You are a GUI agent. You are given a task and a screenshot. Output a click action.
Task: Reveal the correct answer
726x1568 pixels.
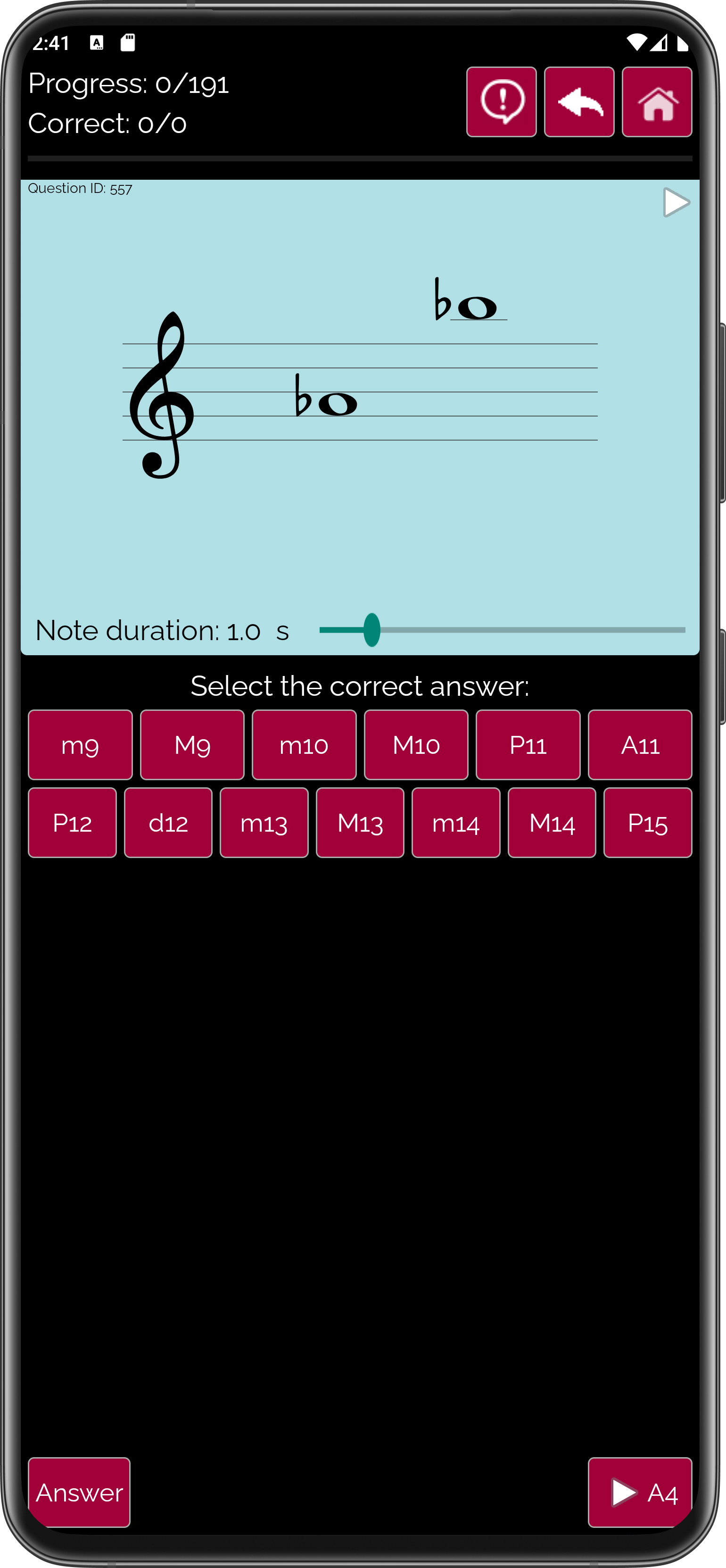click(79, 1492)
